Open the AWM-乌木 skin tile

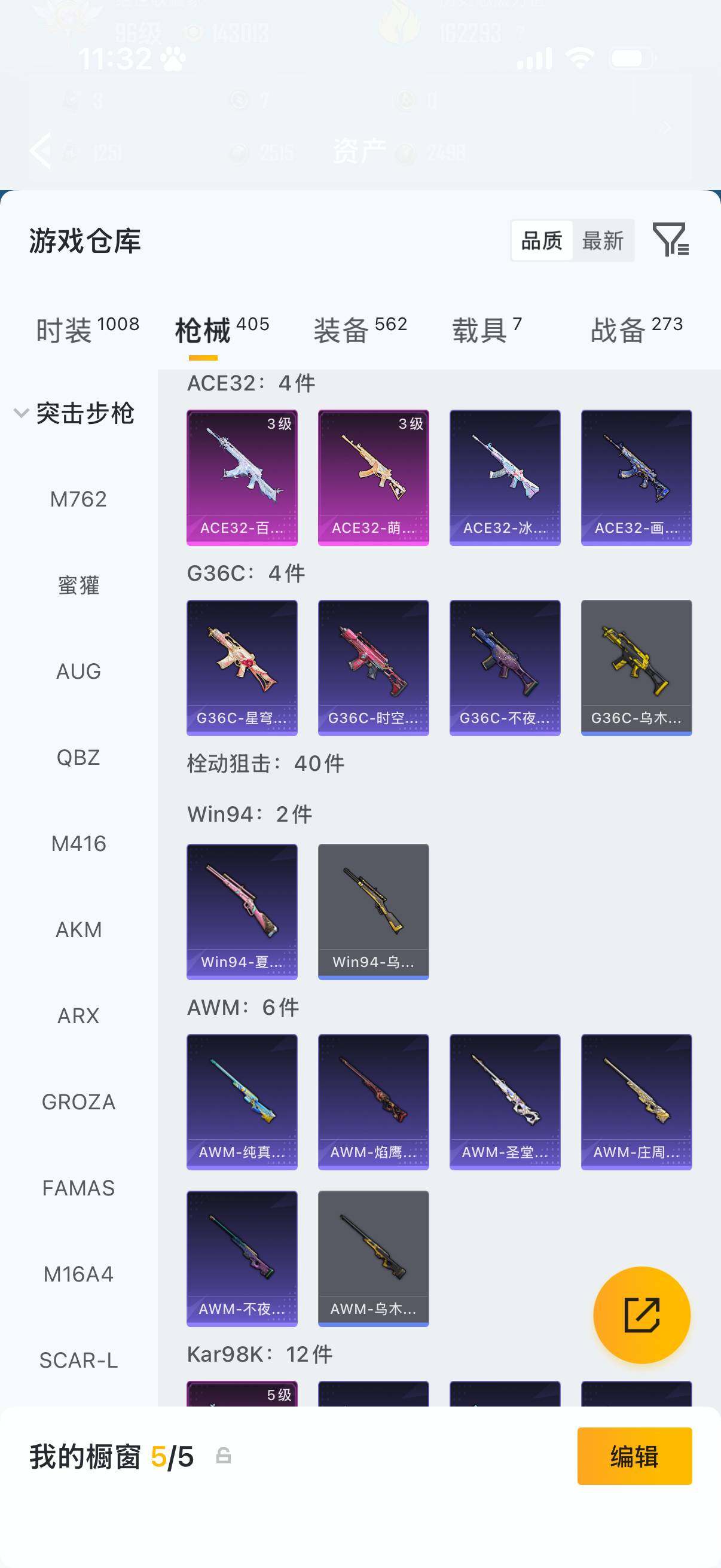tap(374, 1259)
